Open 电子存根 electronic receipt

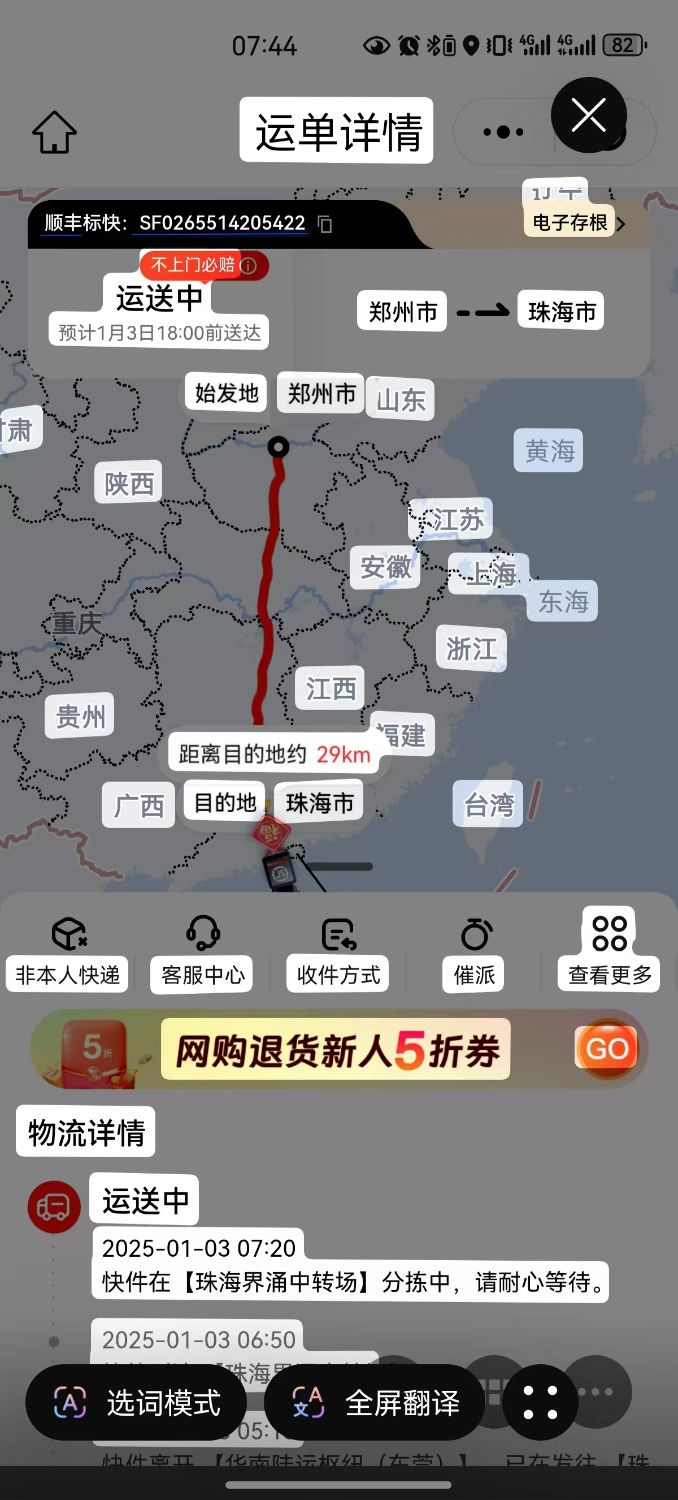578,223
